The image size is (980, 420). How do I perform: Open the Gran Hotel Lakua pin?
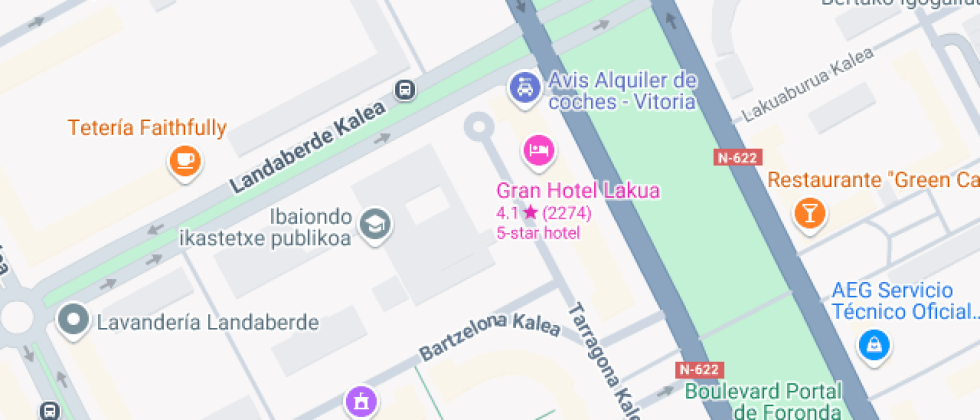(x=539, y=151)
